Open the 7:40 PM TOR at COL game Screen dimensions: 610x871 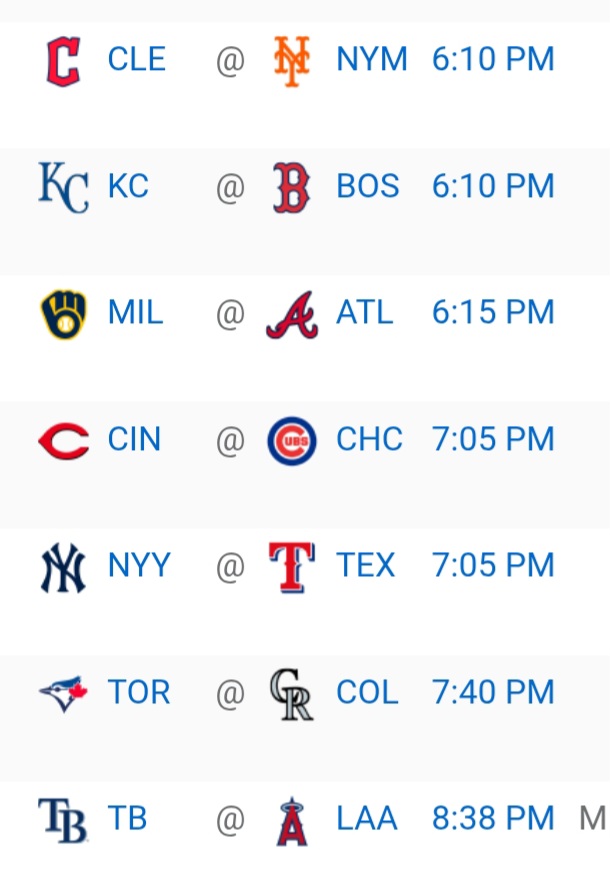pos(493,693)
